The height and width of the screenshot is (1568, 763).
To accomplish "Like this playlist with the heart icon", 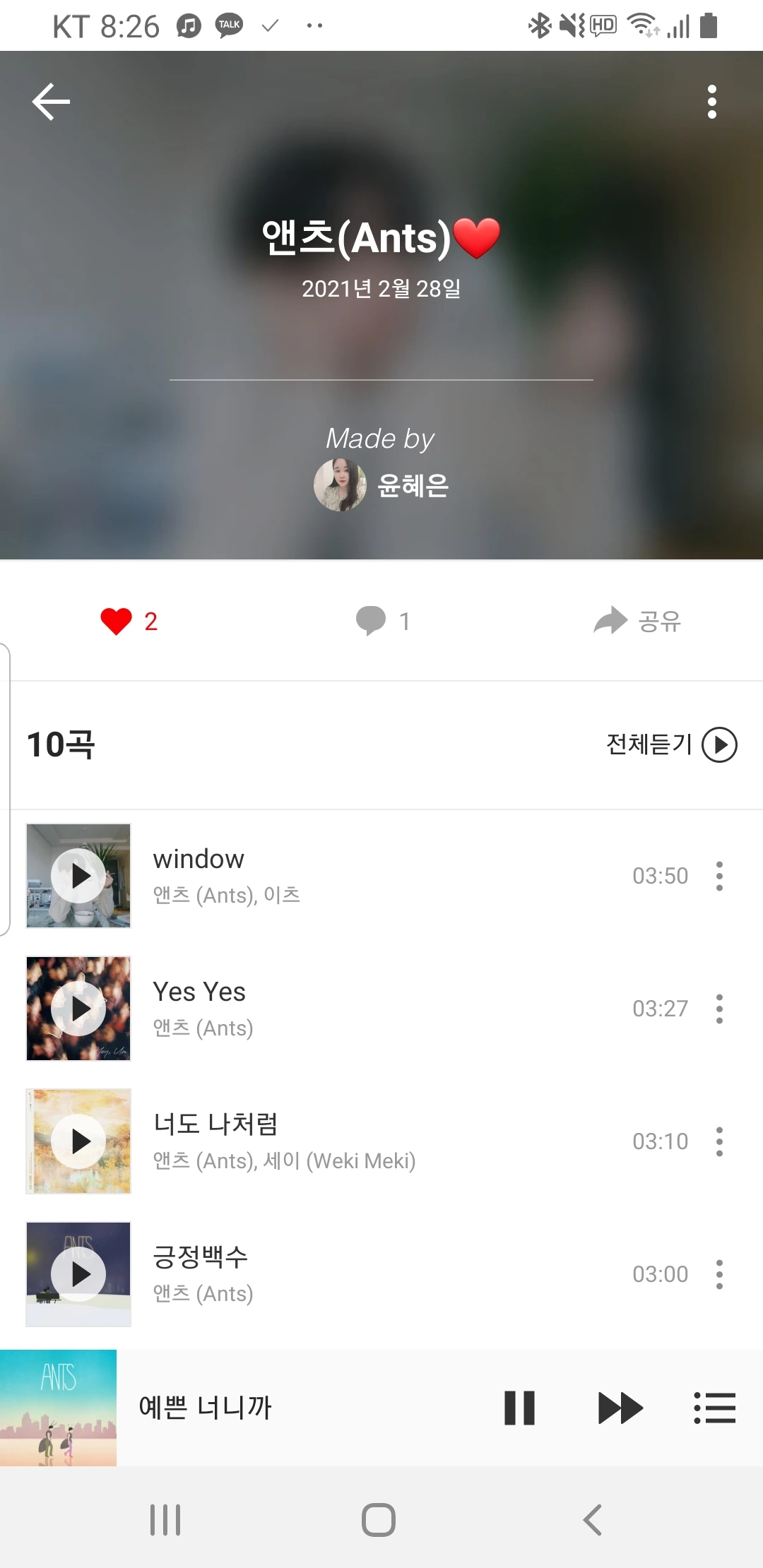I will (117, 622).
